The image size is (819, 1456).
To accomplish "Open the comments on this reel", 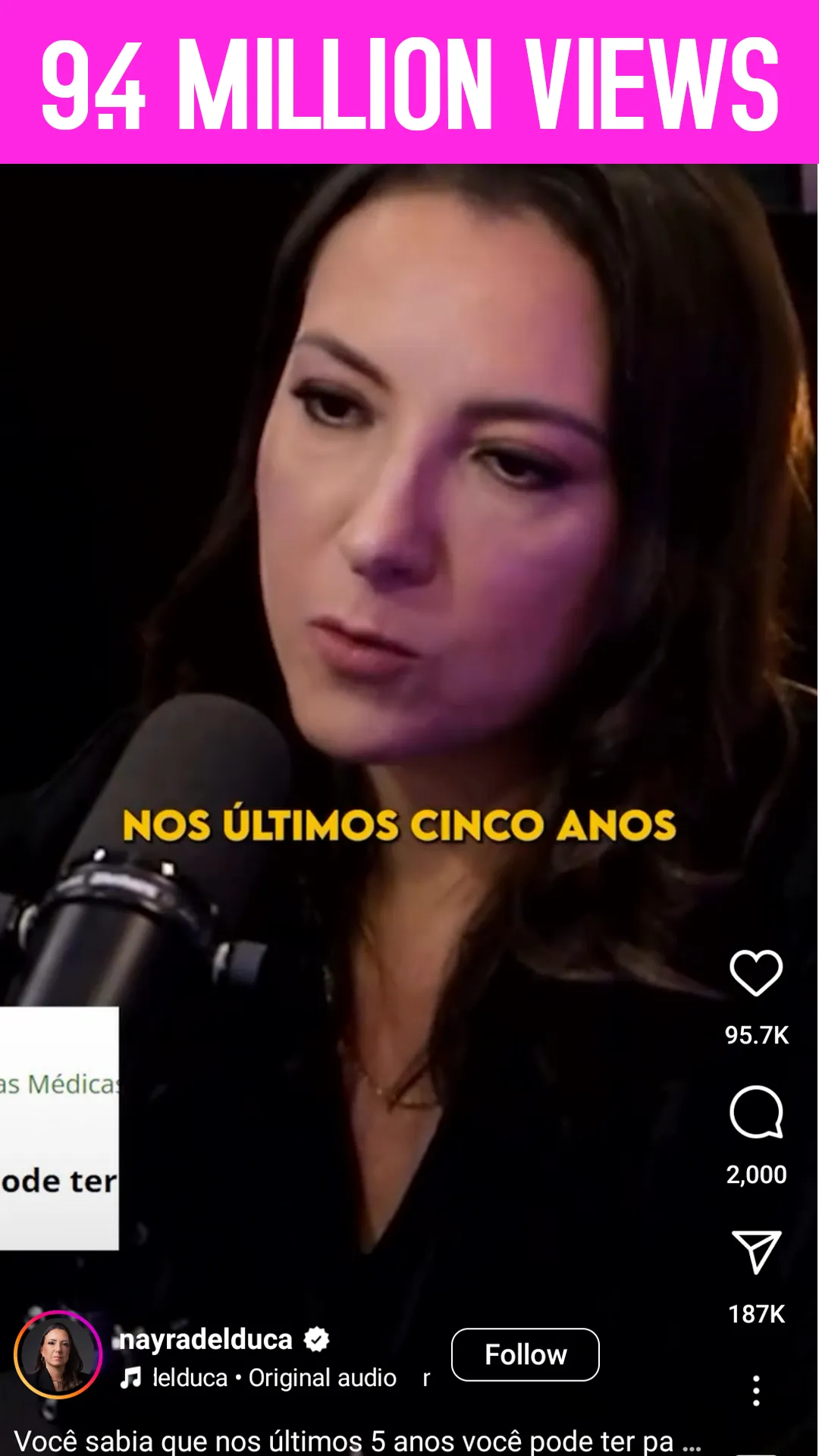I will [756, 1112].
